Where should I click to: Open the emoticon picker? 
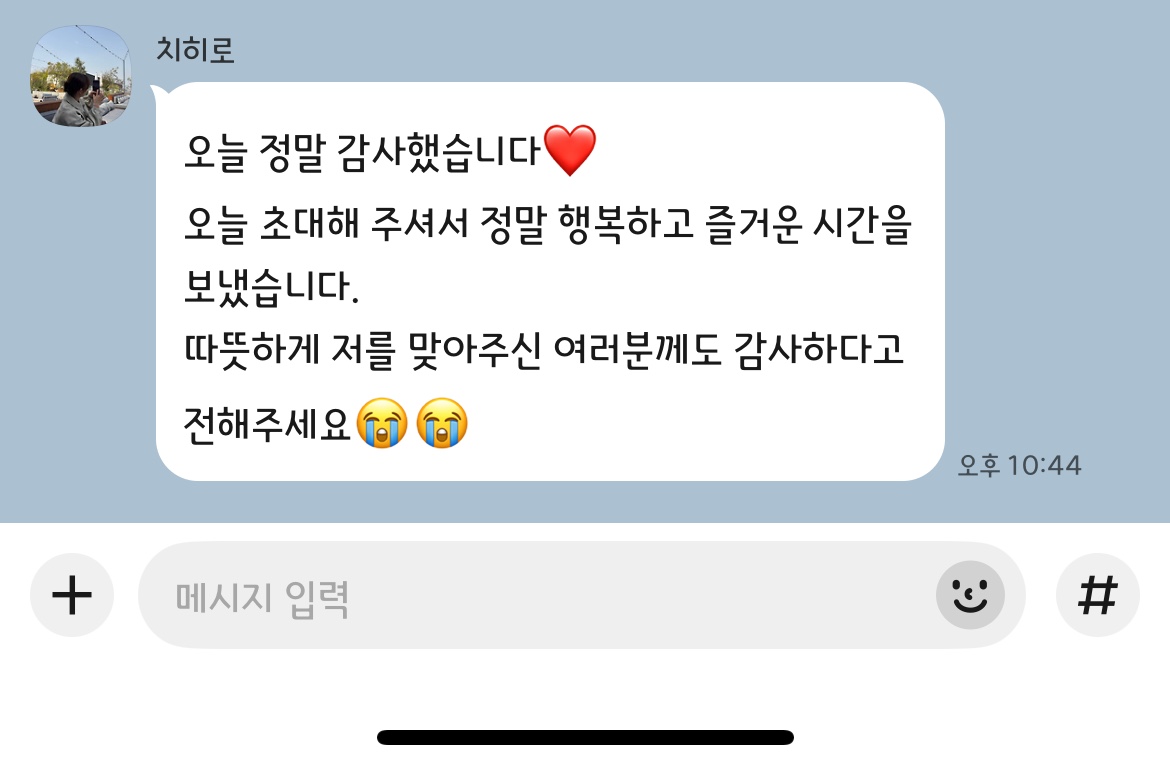click(970, 596)
